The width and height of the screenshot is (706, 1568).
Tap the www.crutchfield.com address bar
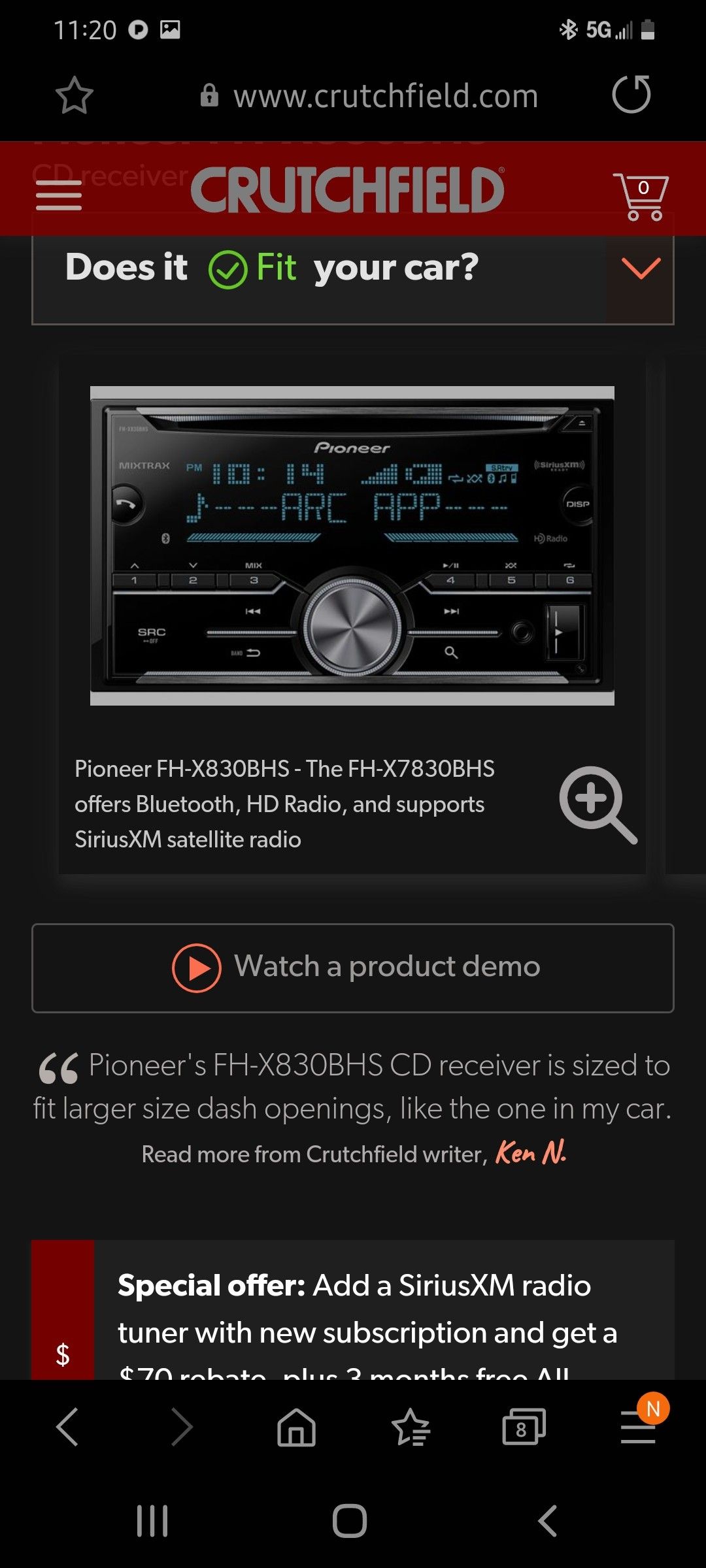click(386, 95)
